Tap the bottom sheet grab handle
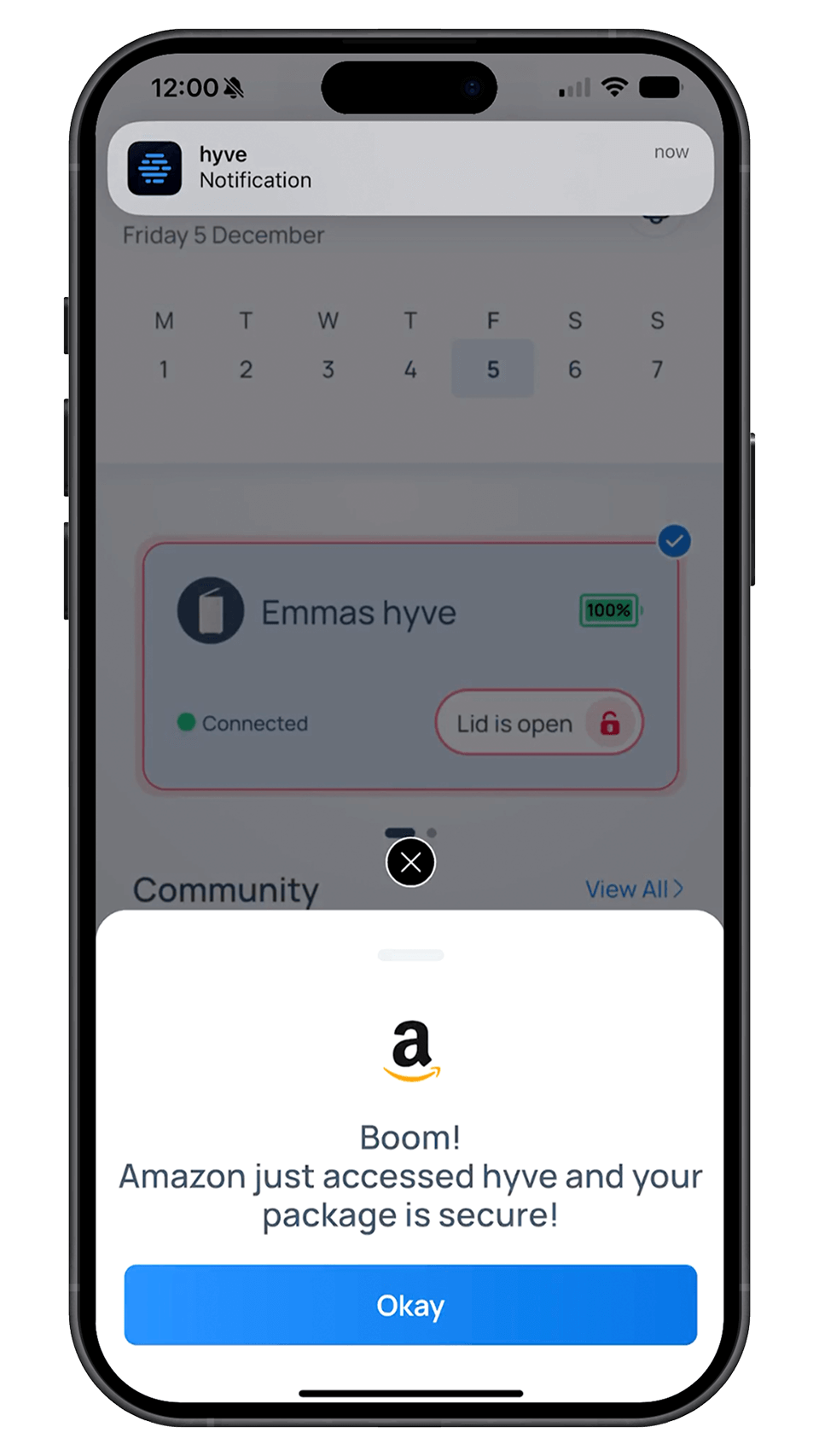Viewport: 819px width, 1456px height. coord(410,955)
